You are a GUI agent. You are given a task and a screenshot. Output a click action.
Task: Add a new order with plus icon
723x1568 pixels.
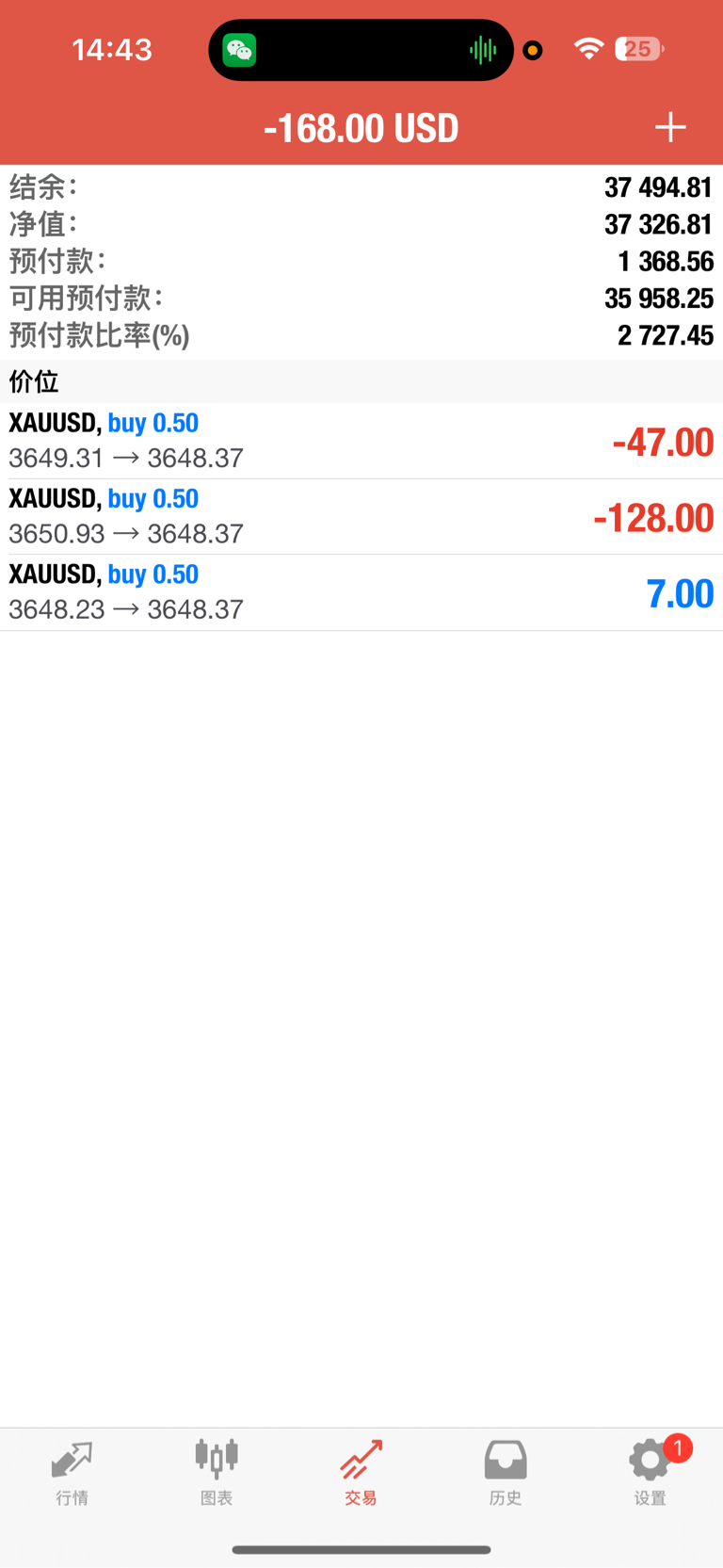670,127
